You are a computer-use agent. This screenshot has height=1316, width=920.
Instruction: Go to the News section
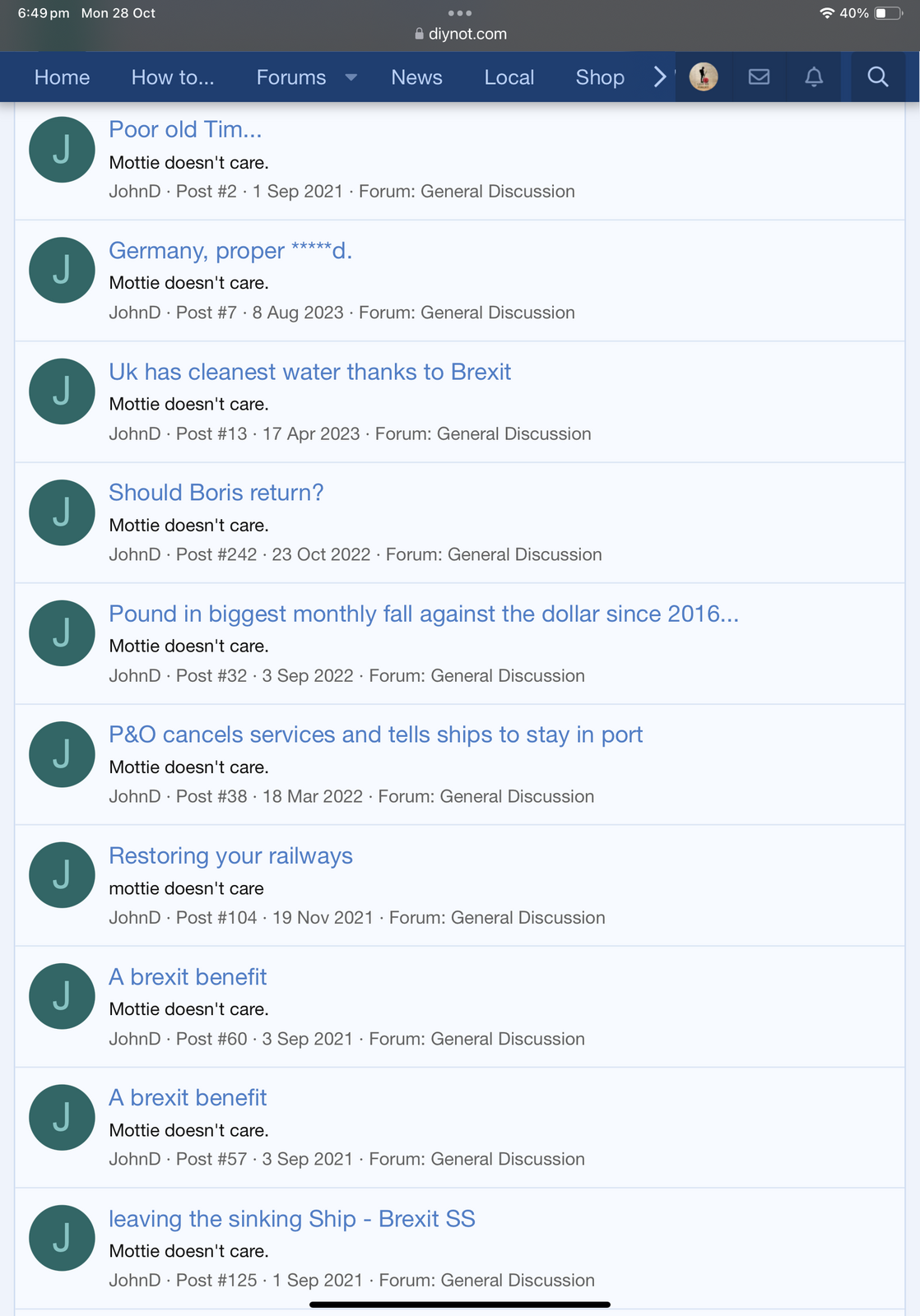(x=416, y=77)
